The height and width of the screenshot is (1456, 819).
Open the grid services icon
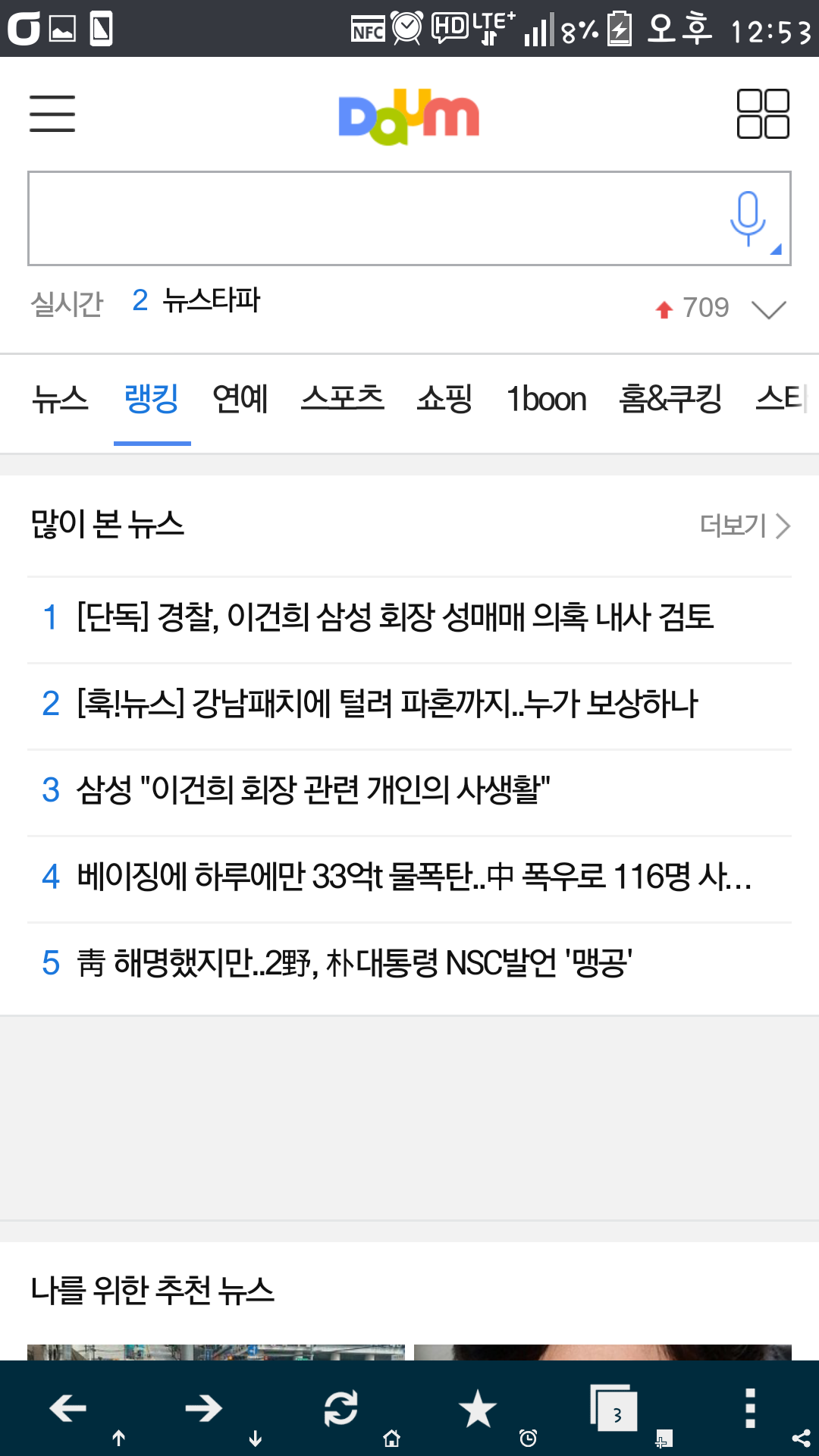pyautogui.click(x=763, y=114)
